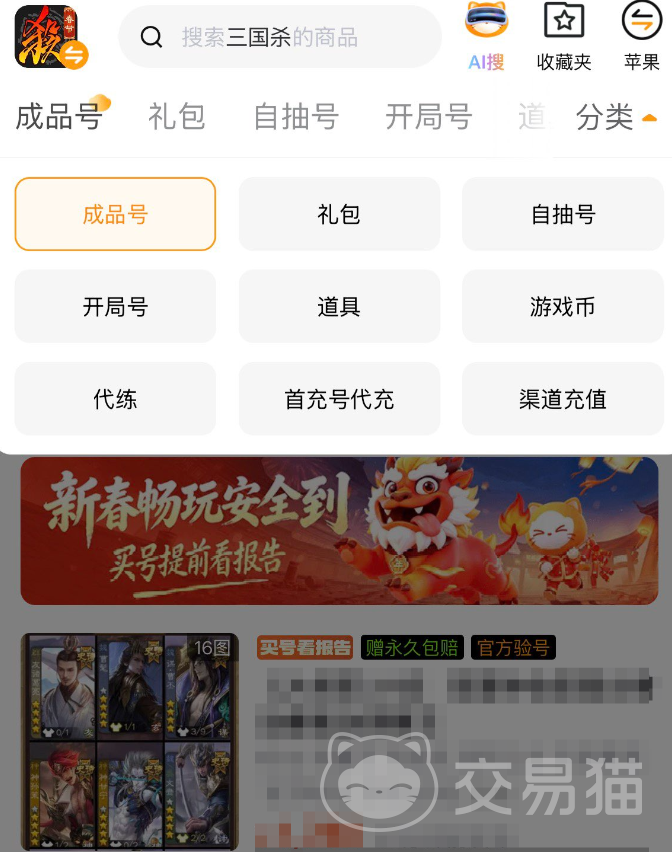Image resolution: width=672 pixels, height=852 pixels.
Task: Open the 三国杀 product search box
Action: coord(280,38)
